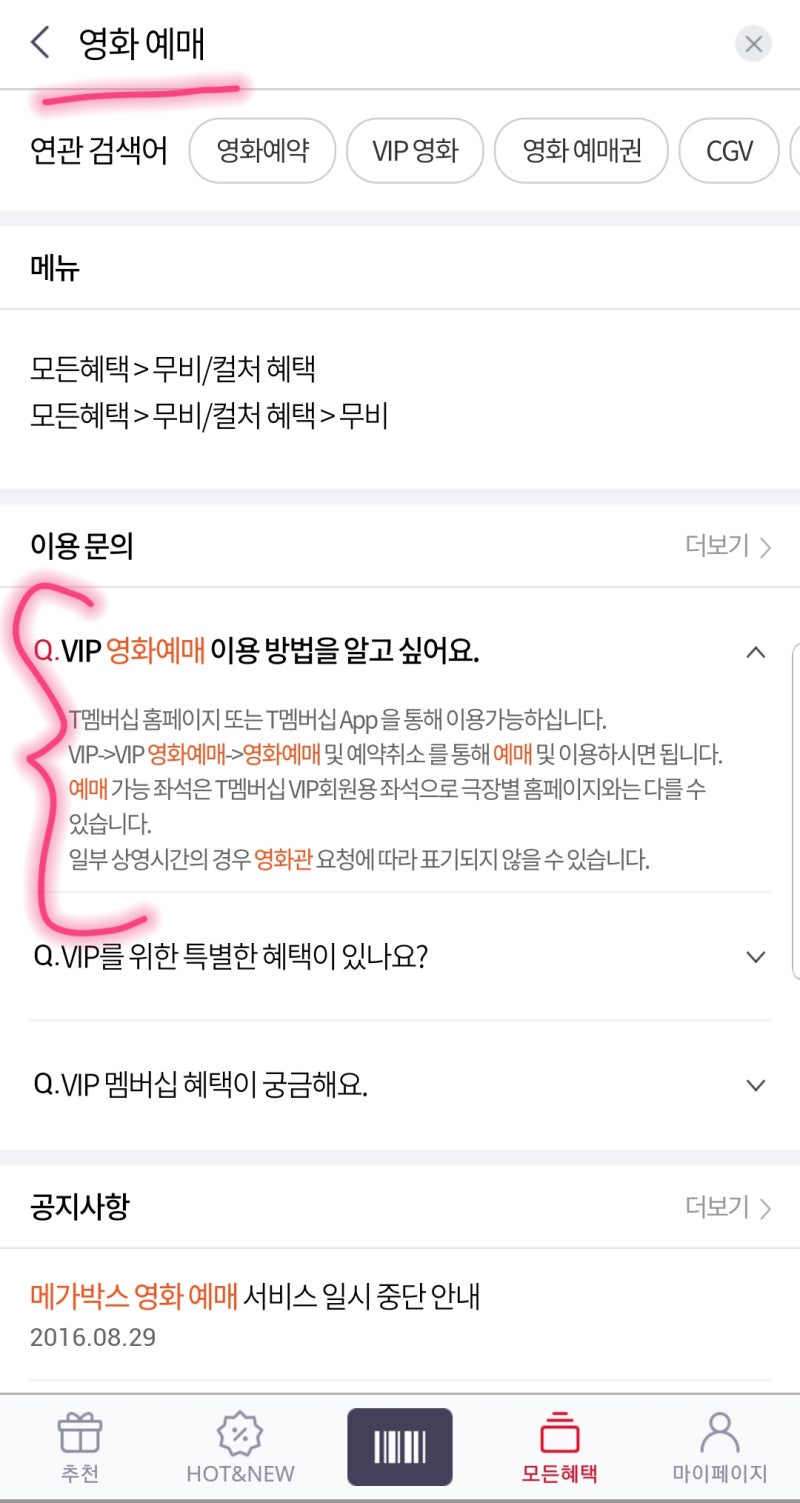800x1503 pixels.
Task: Switch to the 추천 tab
Action: point(80,1446)
